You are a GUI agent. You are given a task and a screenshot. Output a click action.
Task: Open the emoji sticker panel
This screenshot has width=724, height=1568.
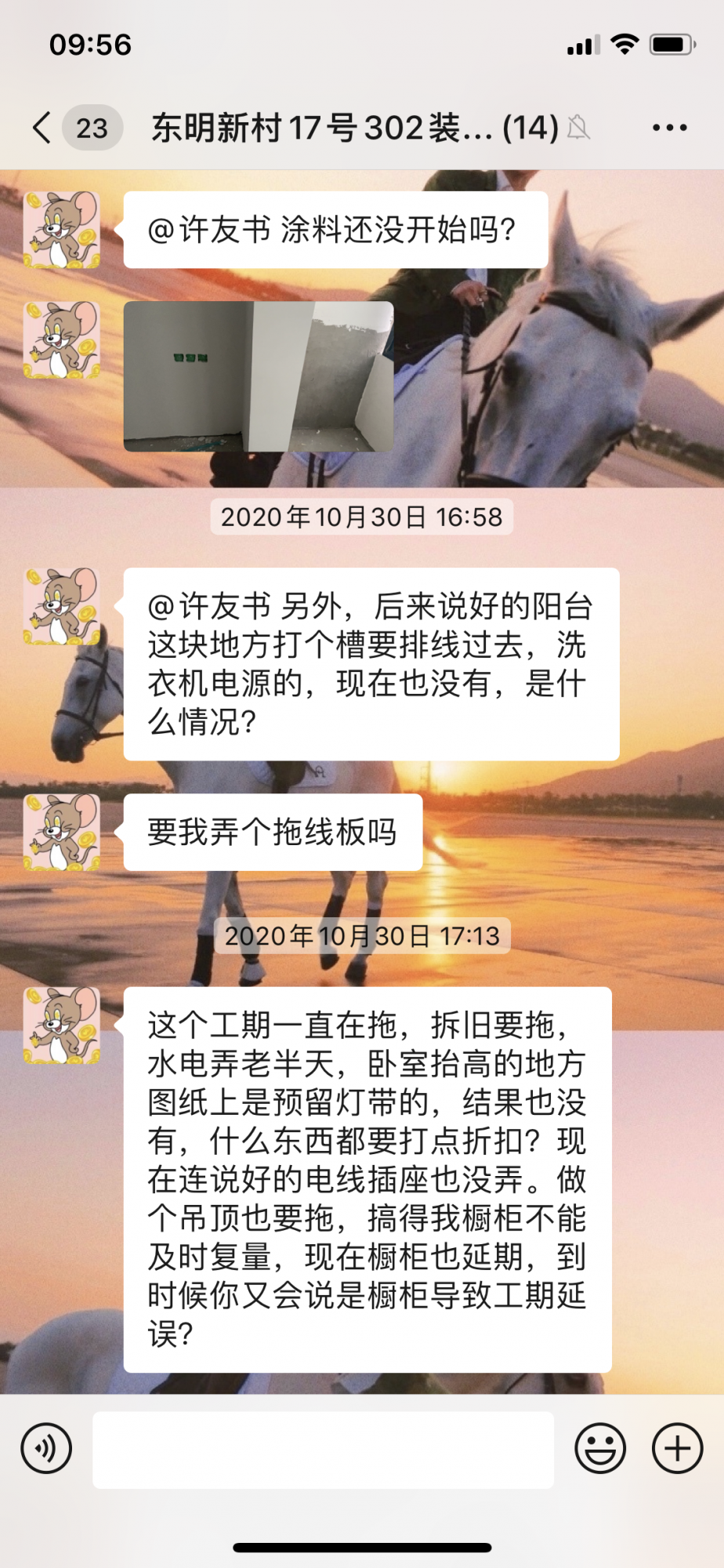[600, 1448]
